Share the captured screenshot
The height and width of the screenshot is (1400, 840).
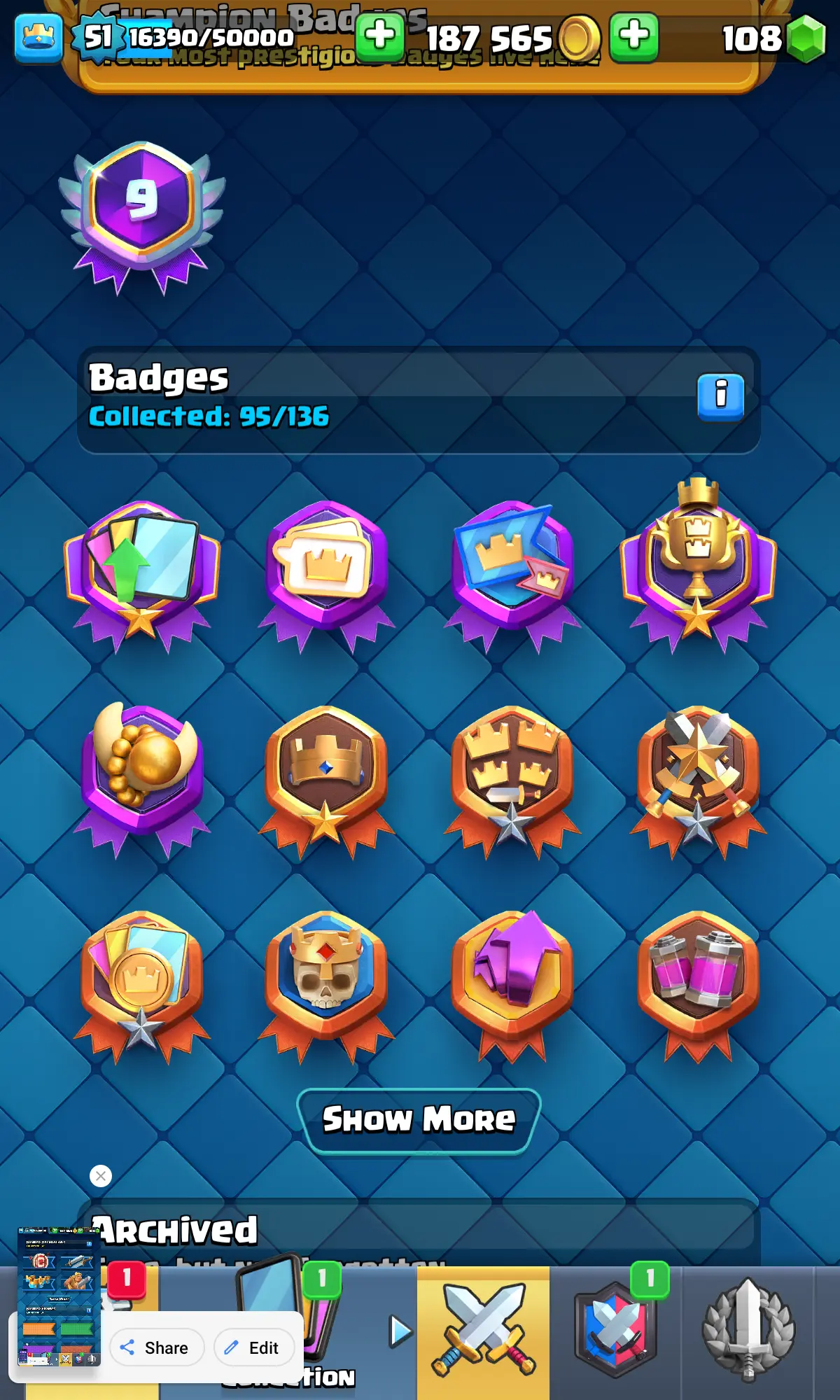point(156,1347)
